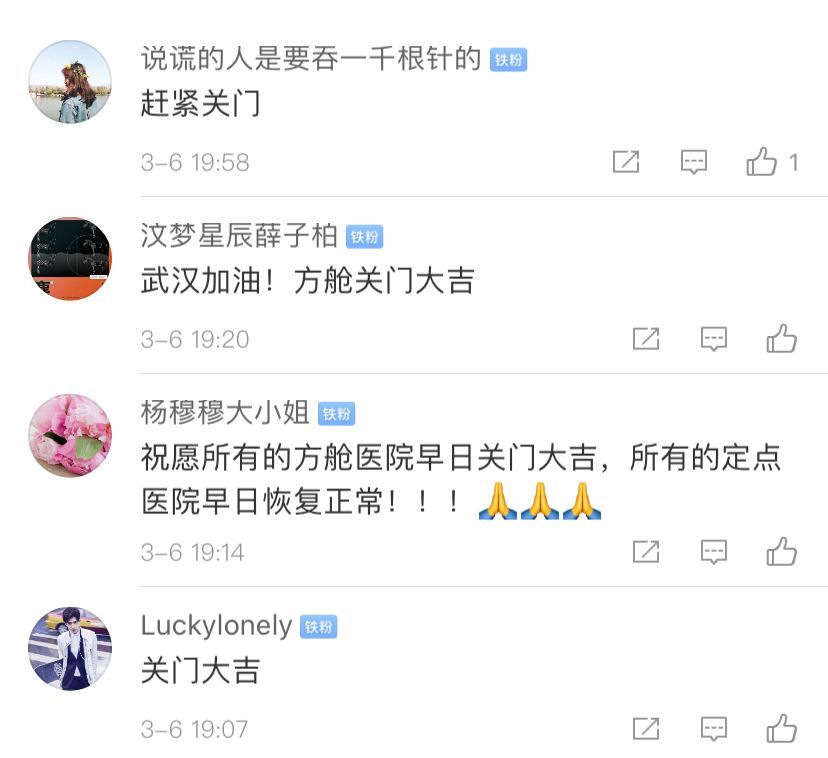The height and width of the screenshot is (758, 828).
Task: Open username Luckylonely's profile
Action: 216,626
